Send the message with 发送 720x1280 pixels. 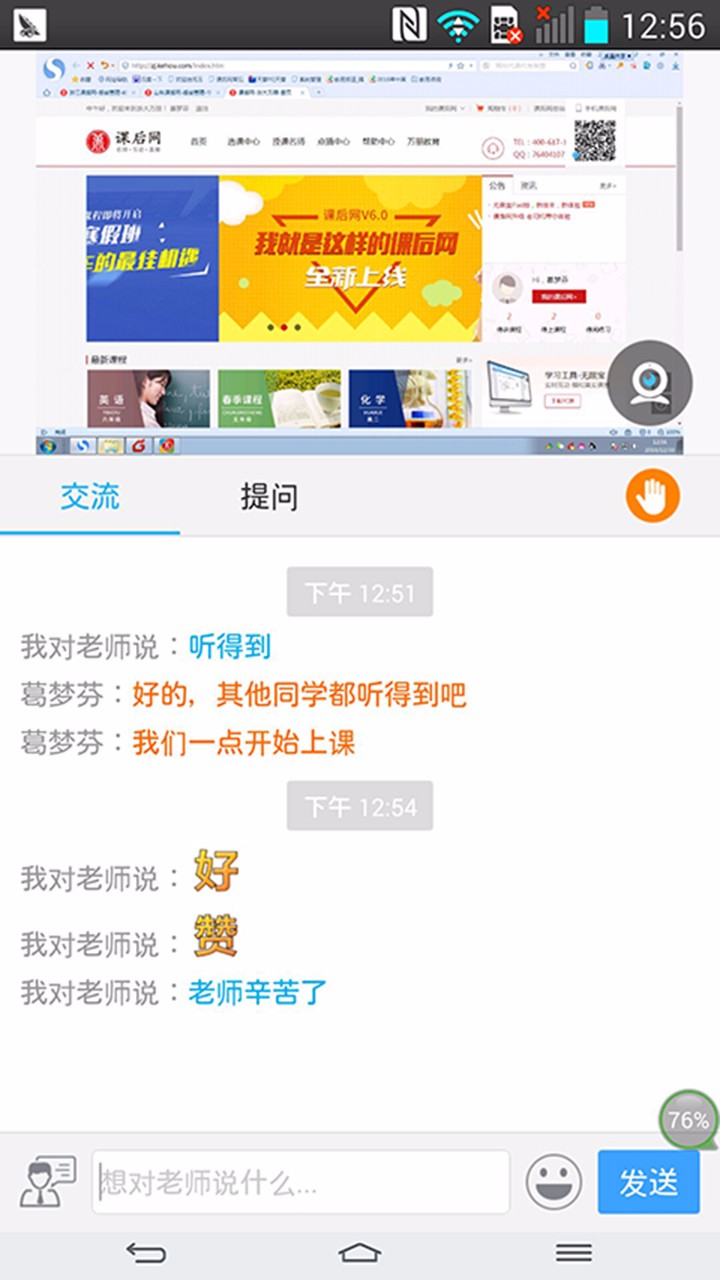(648, 1182)
